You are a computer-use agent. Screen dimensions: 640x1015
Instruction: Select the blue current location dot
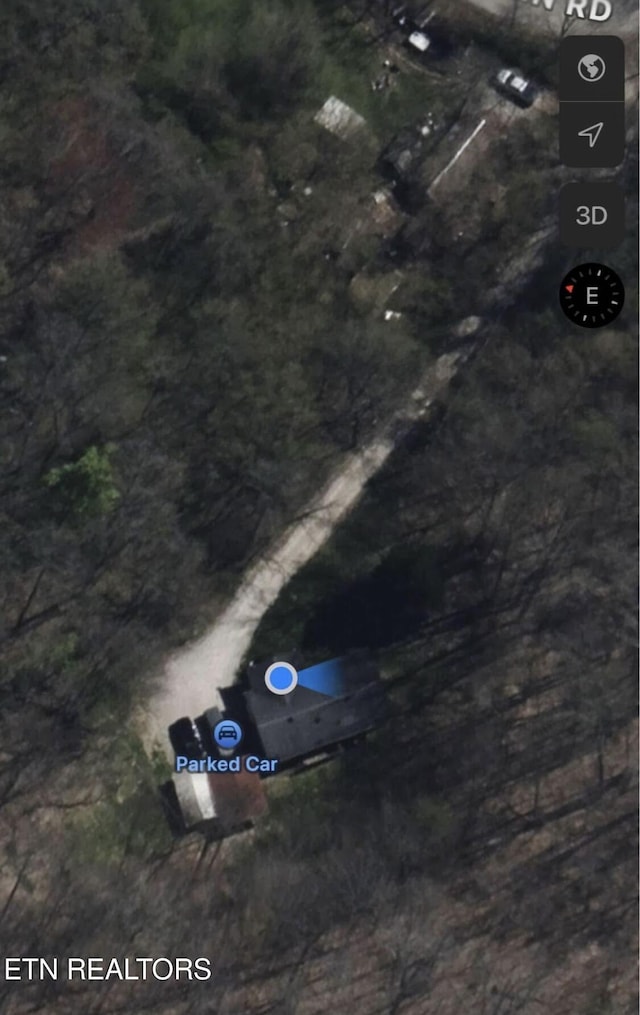coord(282,679)
